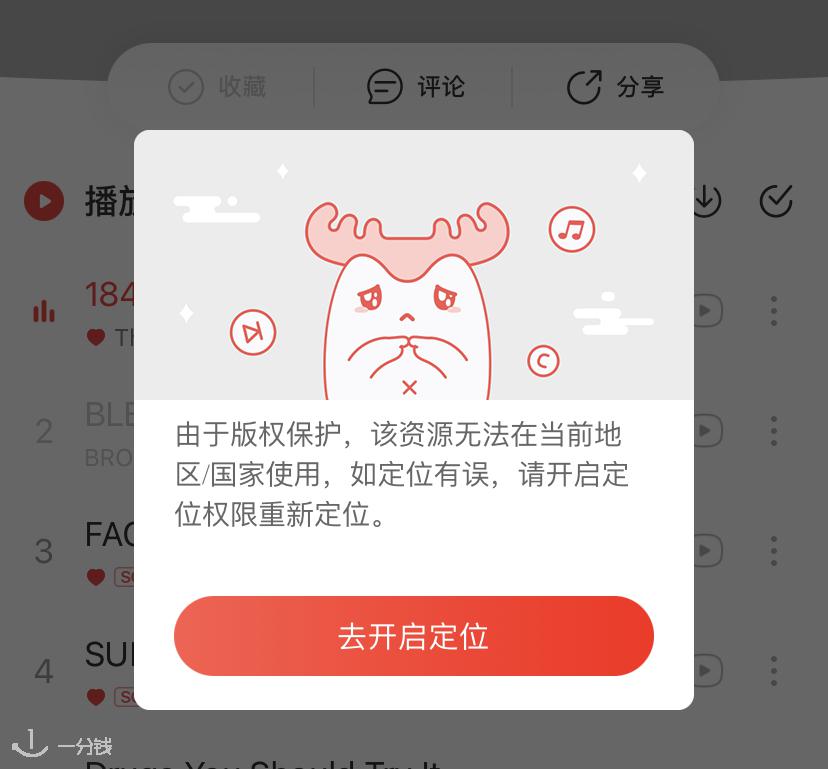Tap the download all icon
This screenshot has height=769, width=828.
coord(706,200)
